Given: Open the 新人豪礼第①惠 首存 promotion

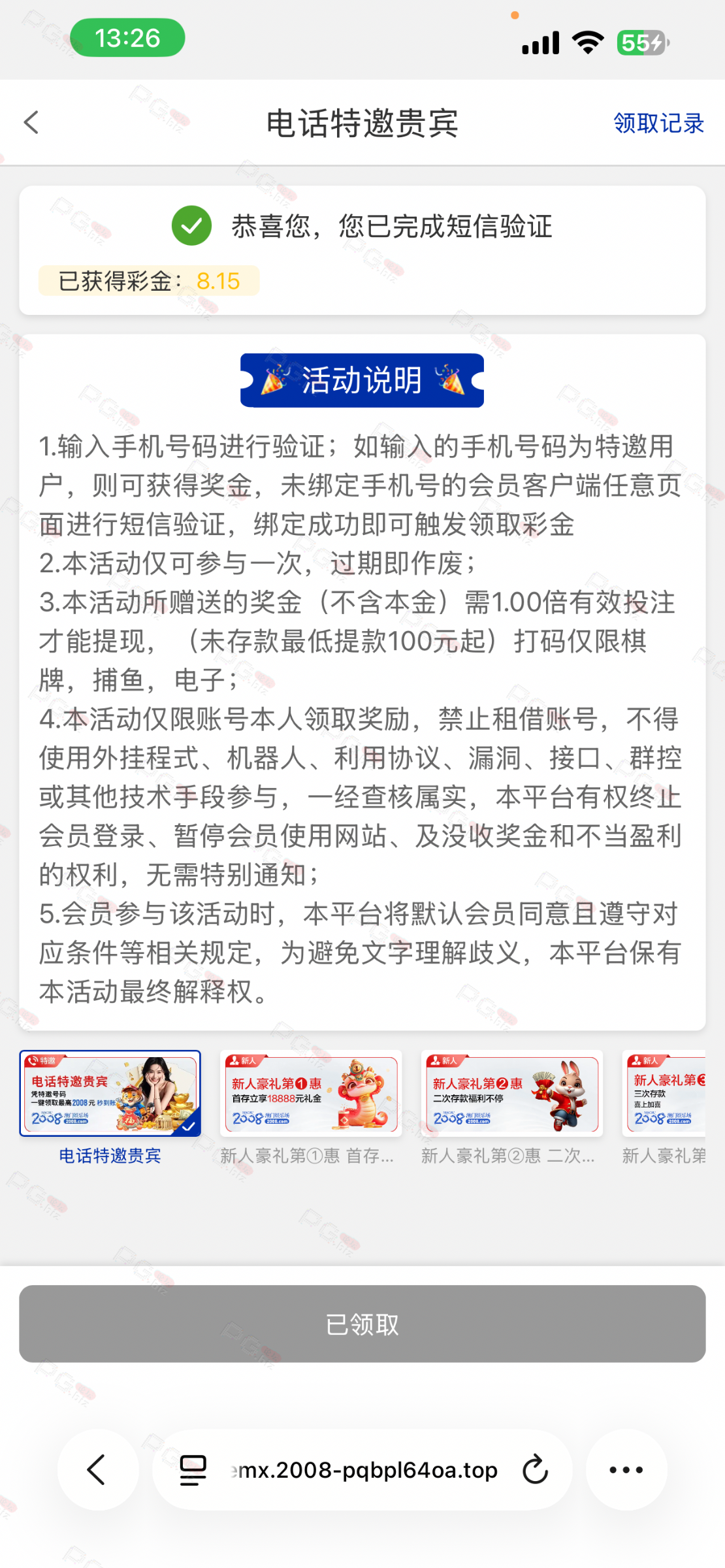Looking at the screenshot, I should (x=311, y=1094).
